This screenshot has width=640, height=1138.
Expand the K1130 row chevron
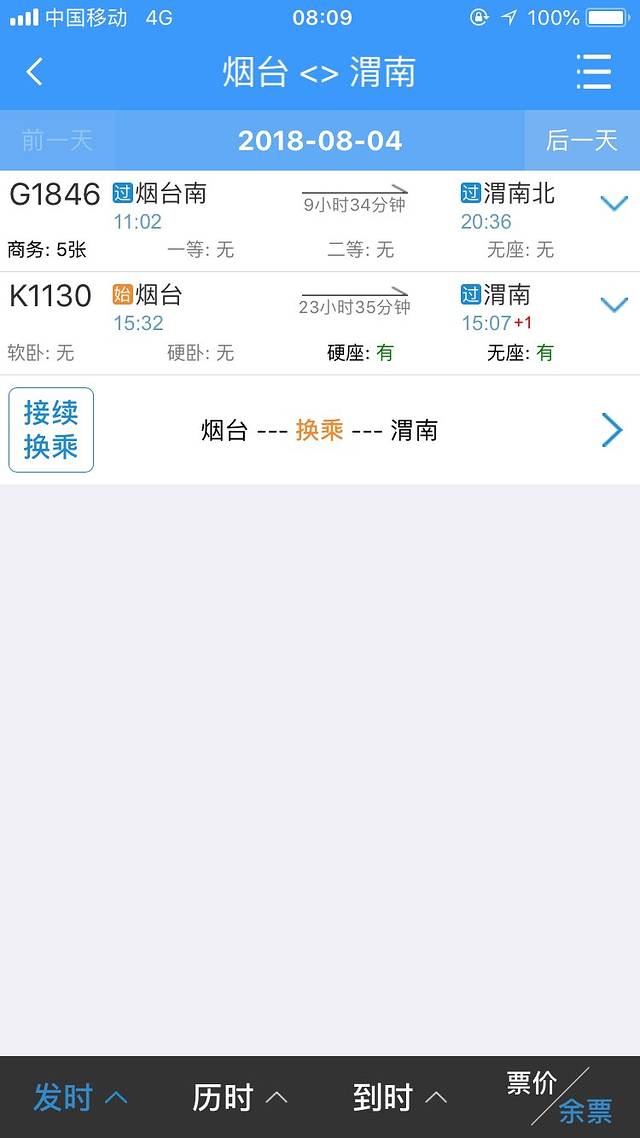click(613, 304)
